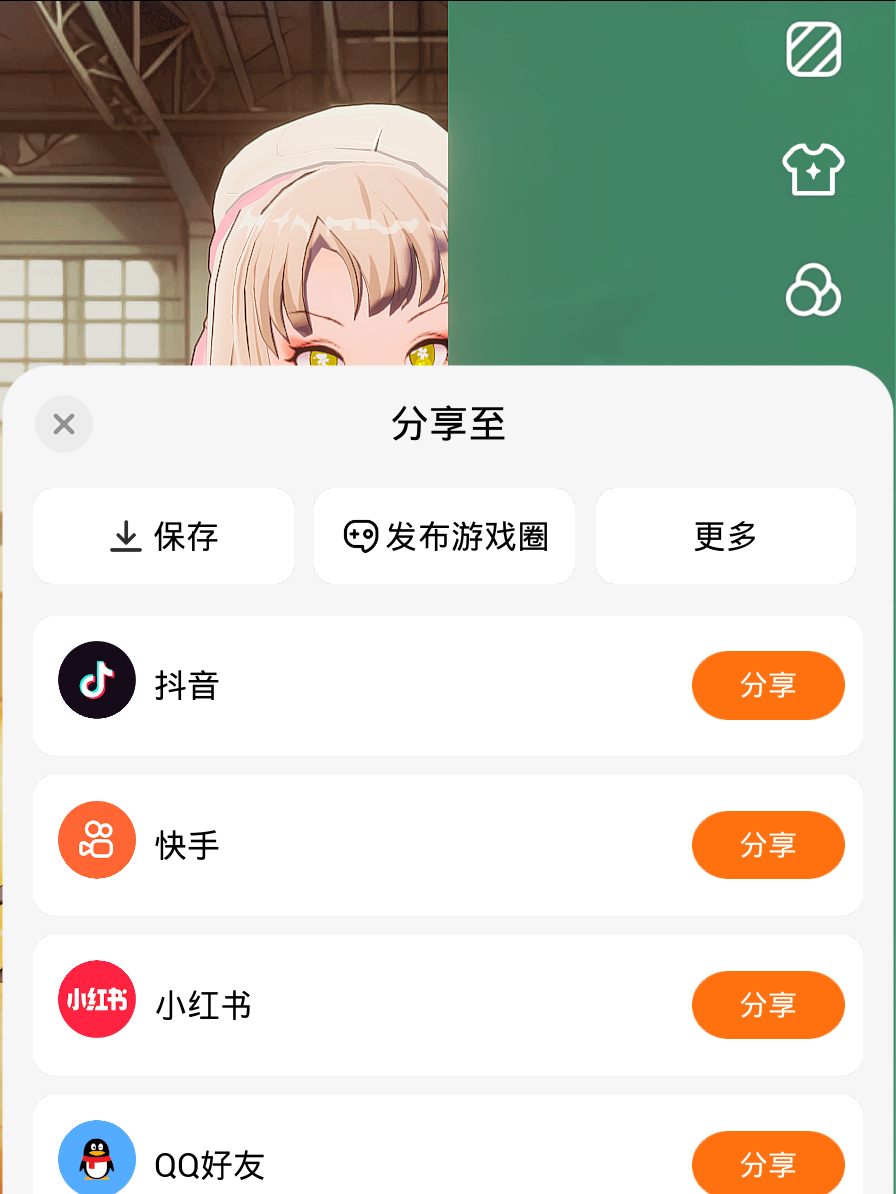Open 更多 sharing options

coord(726,536)
